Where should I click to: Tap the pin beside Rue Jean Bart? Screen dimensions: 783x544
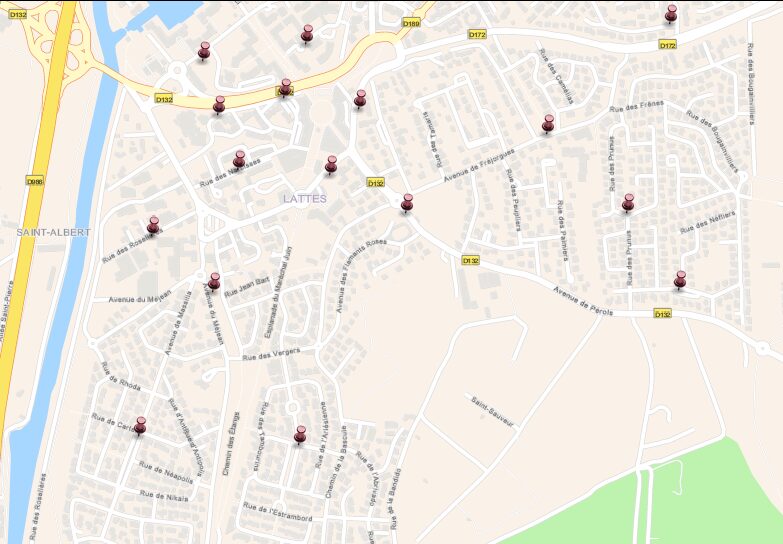click(214, 280)
